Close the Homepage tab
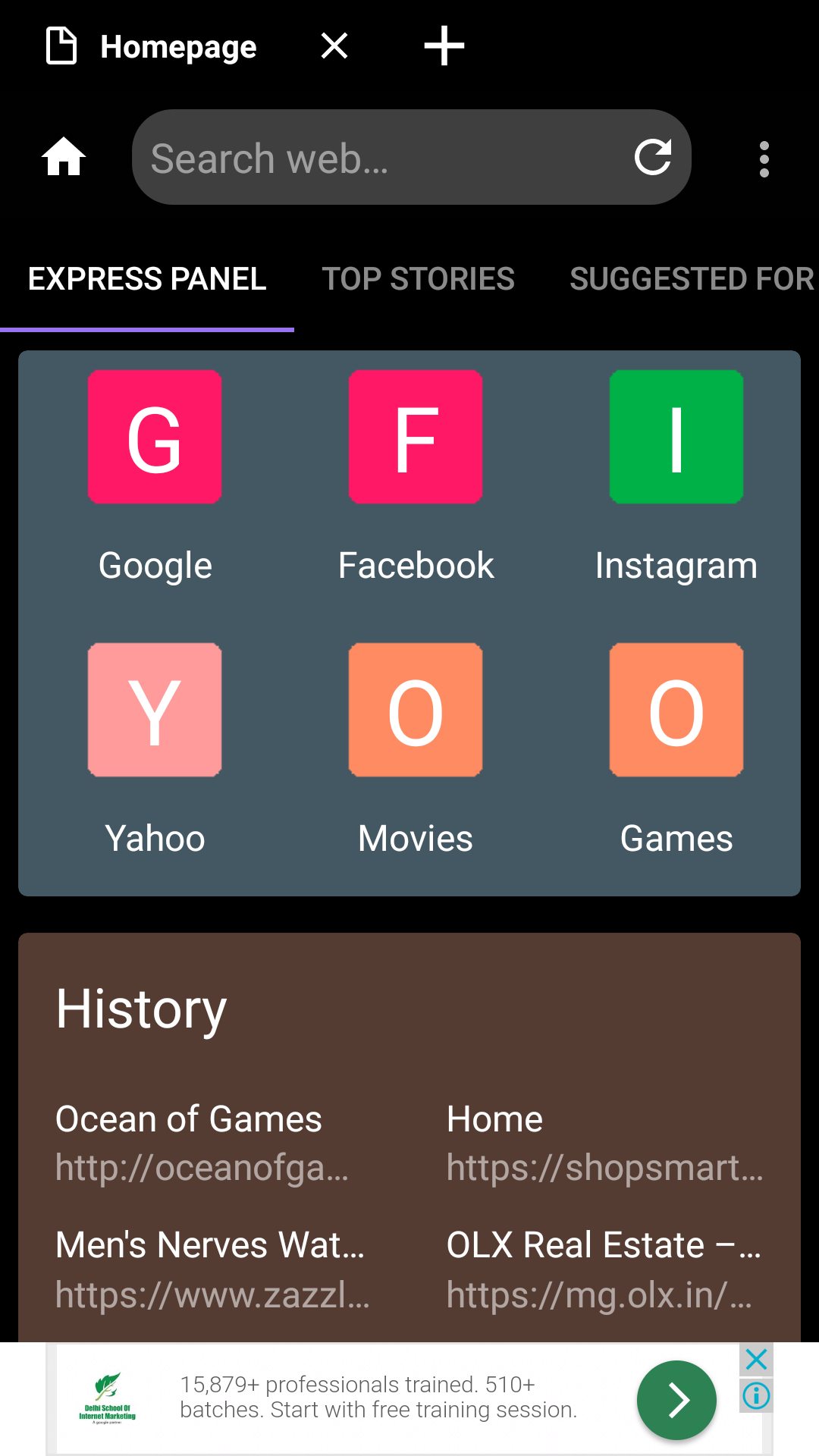 [333, 45]
